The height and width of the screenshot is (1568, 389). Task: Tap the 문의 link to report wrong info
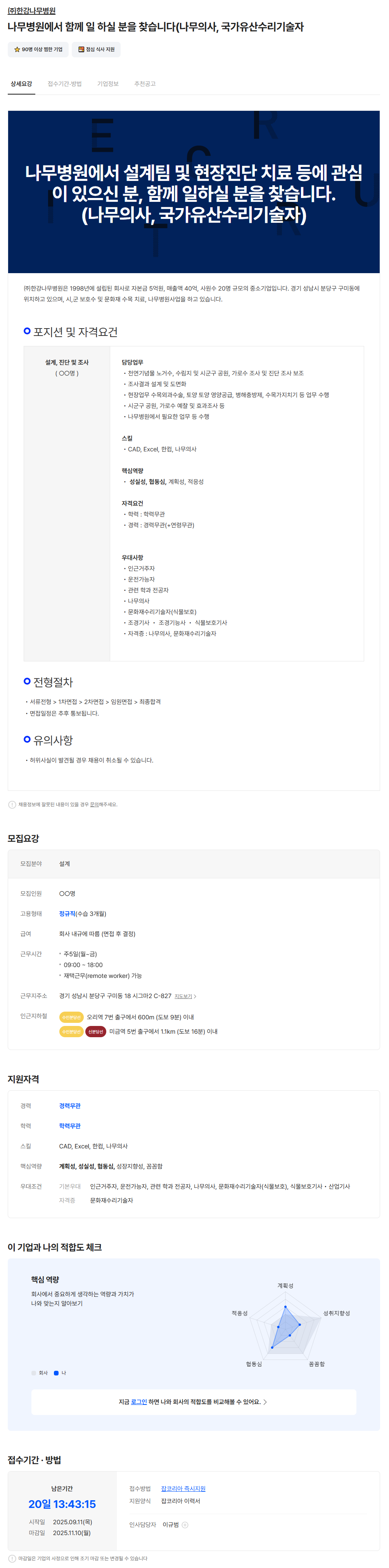click(x=94, y=805)
